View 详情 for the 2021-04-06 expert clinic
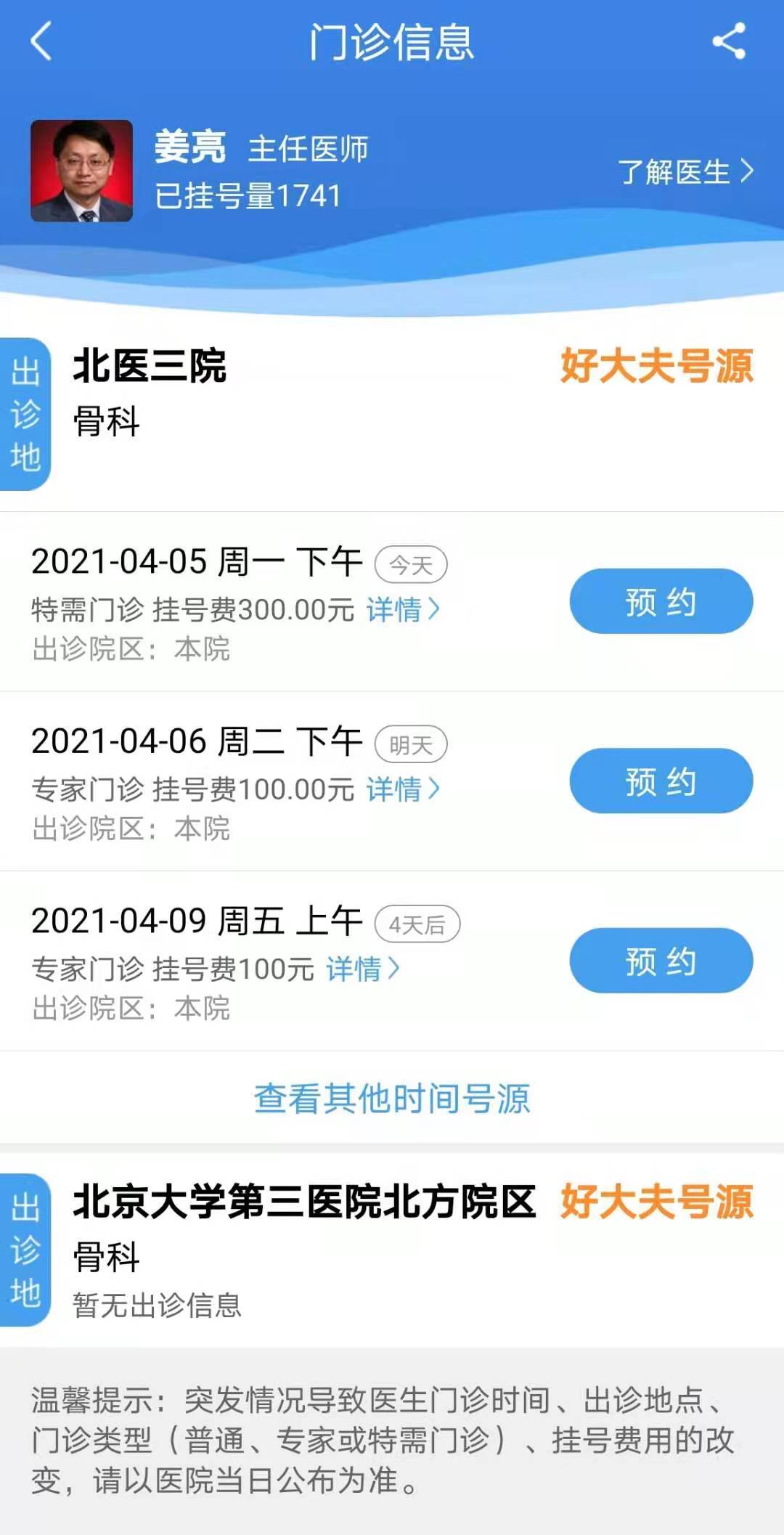Image resolution: width=784 pixels, height=1535 pixels. (x=403, y=789)
